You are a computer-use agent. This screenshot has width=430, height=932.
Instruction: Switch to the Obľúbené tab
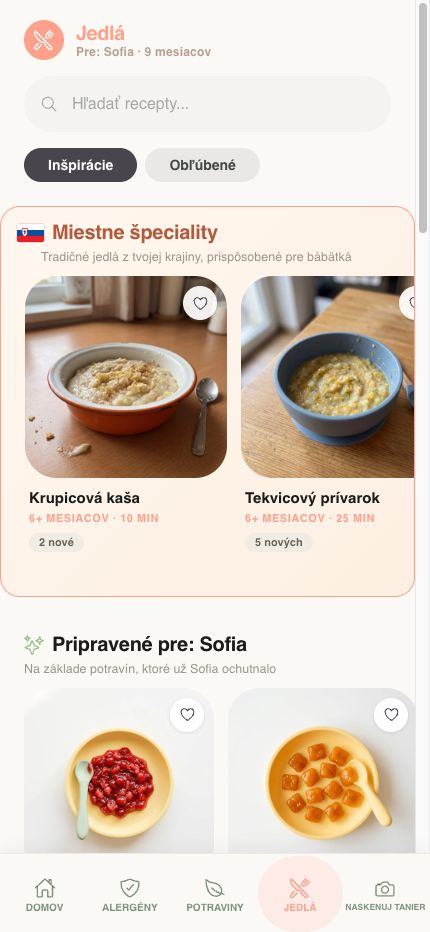(202, 165)
